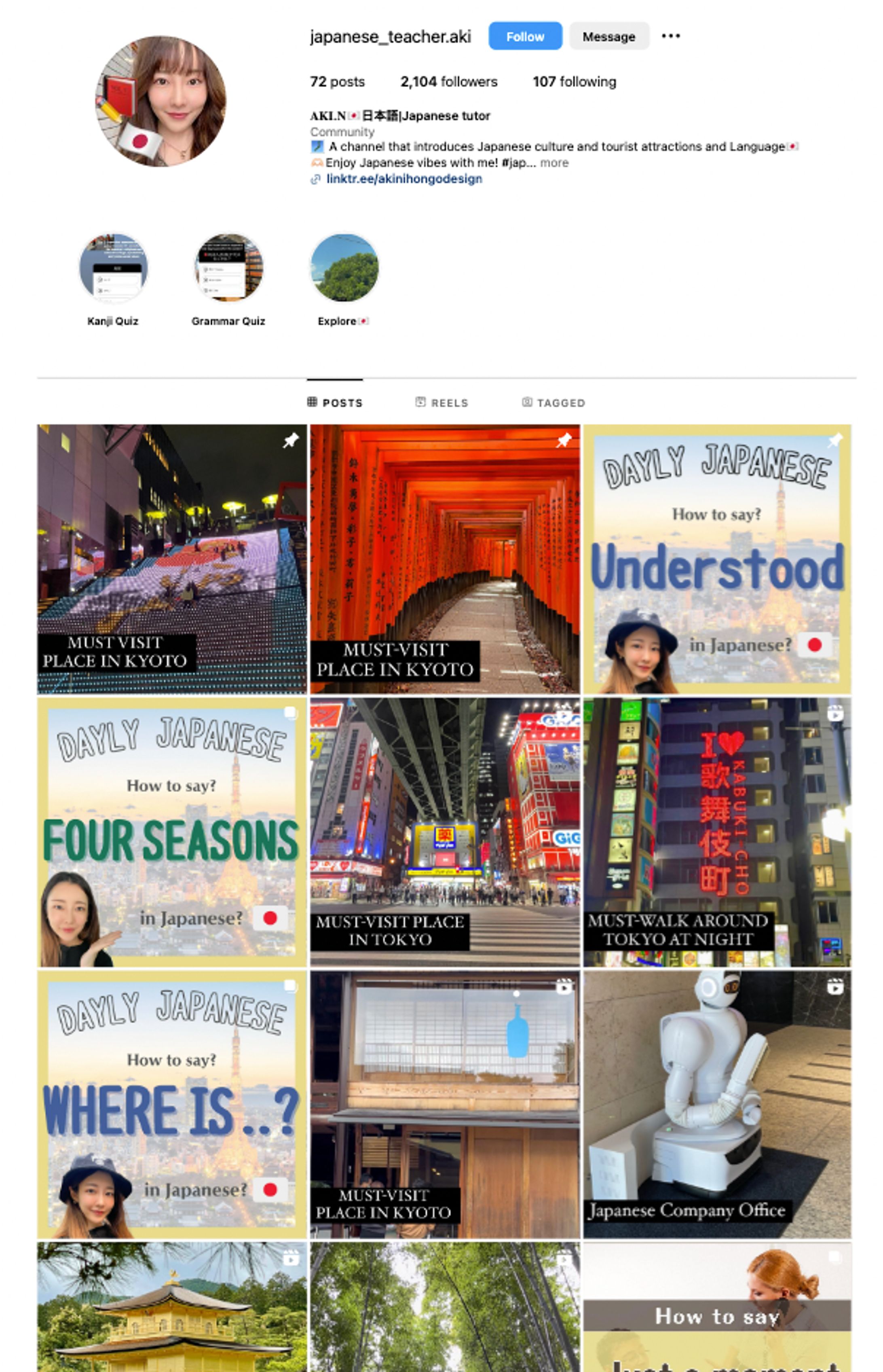
Task: Open the Explore highlight
Action: tap(344, 268)
